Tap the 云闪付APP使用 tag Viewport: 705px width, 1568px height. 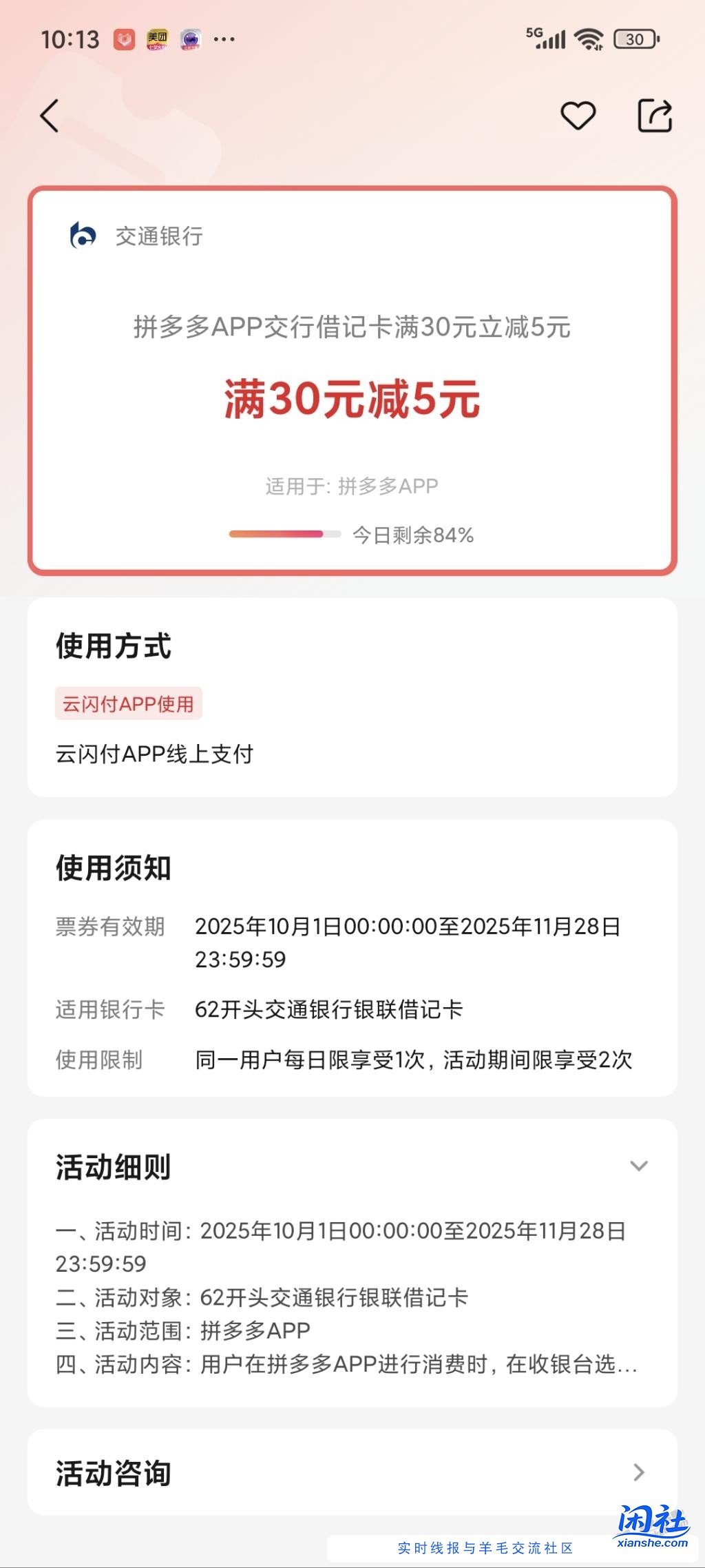point(128,704)
